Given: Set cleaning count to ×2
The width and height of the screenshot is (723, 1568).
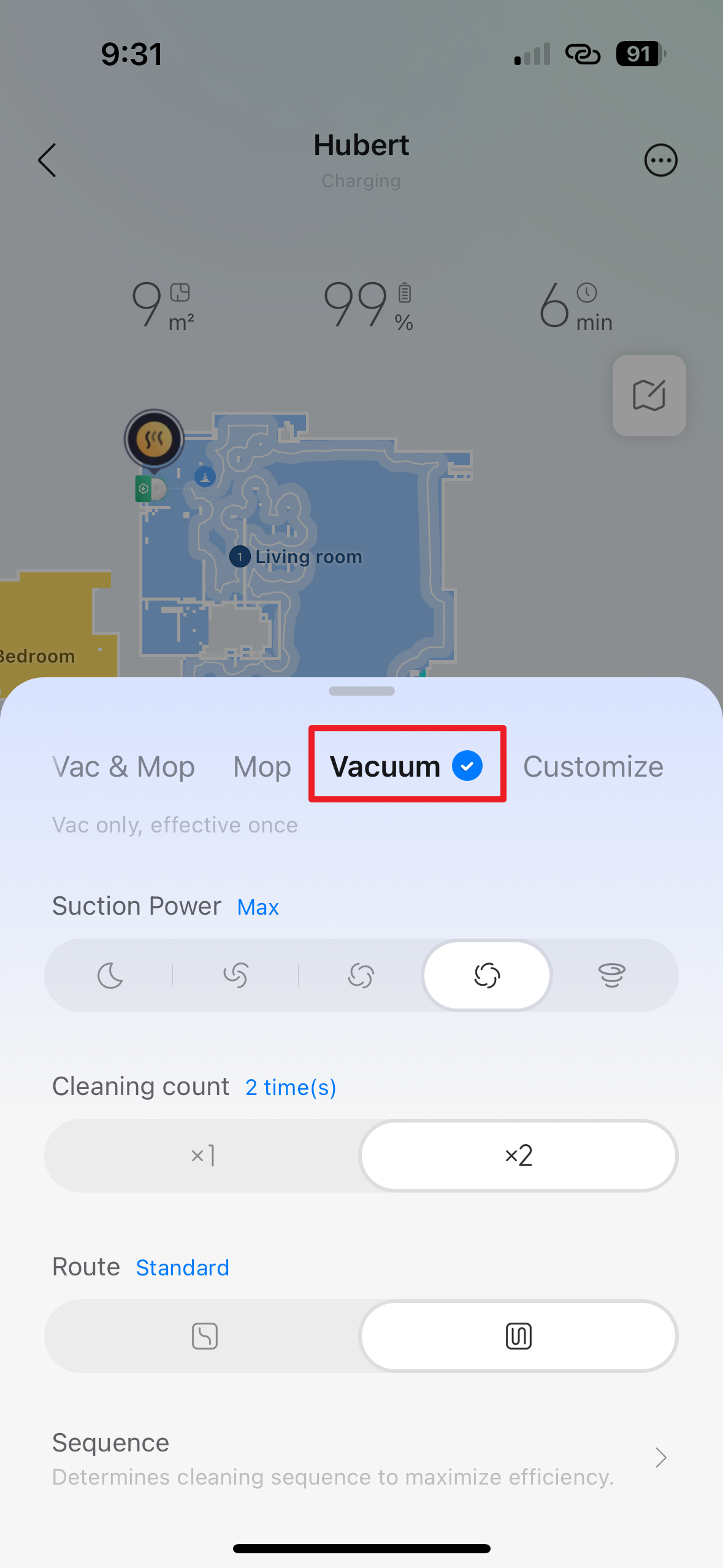Looking at the screenshot, I should click(518, 1156).
